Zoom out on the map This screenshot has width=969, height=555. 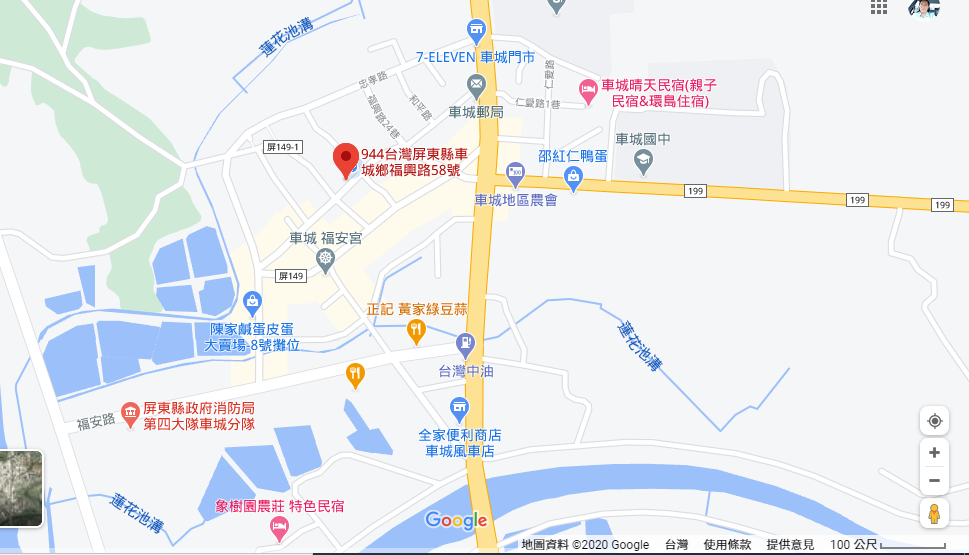click(x=934, y=481)
